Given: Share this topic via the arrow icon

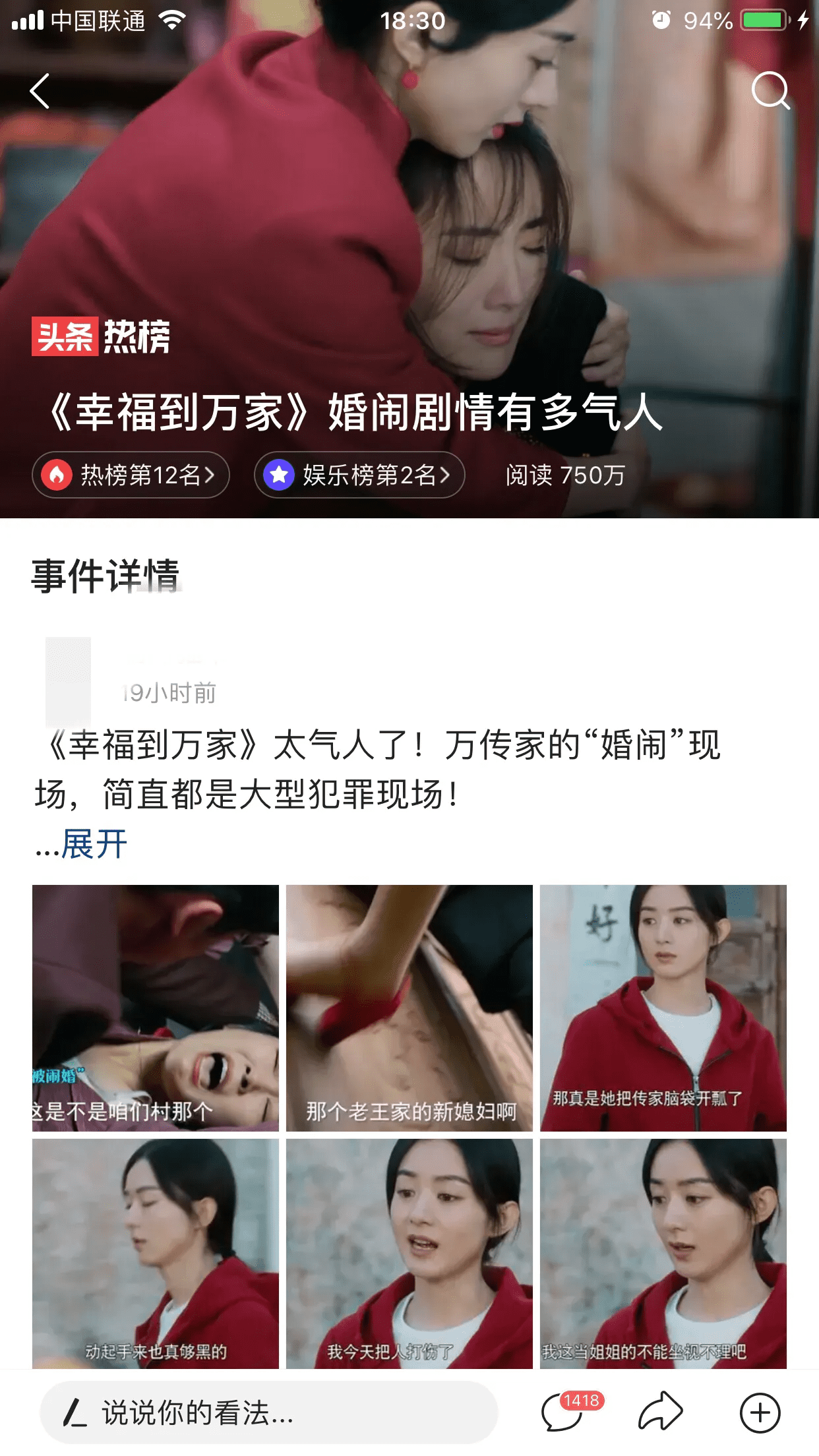Looking at the screenshot, I should click(x=661, y=1412).
